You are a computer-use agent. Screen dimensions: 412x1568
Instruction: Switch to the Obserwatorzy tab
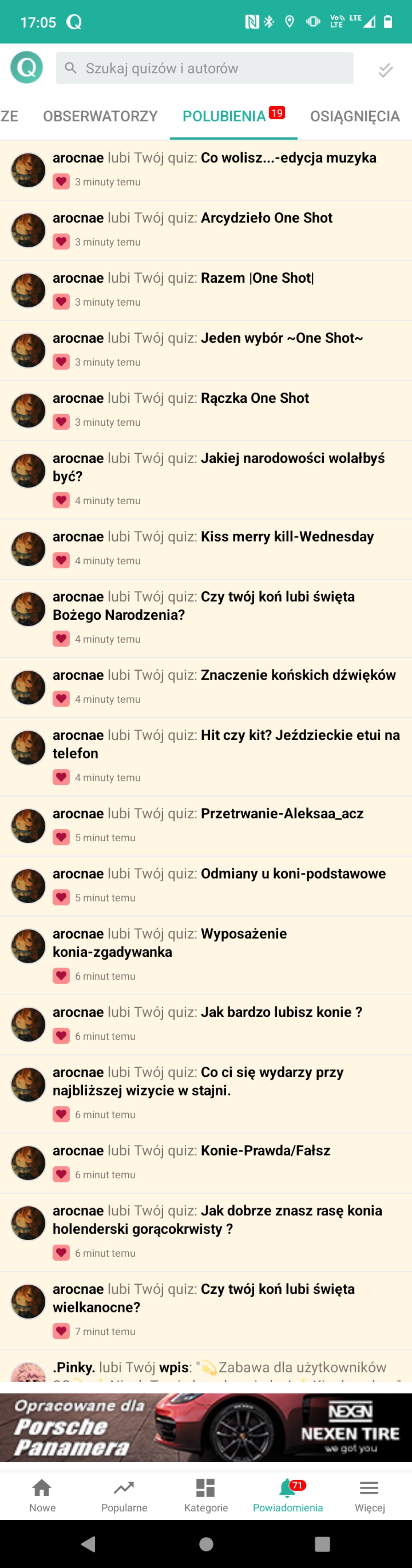coord(100,116)
